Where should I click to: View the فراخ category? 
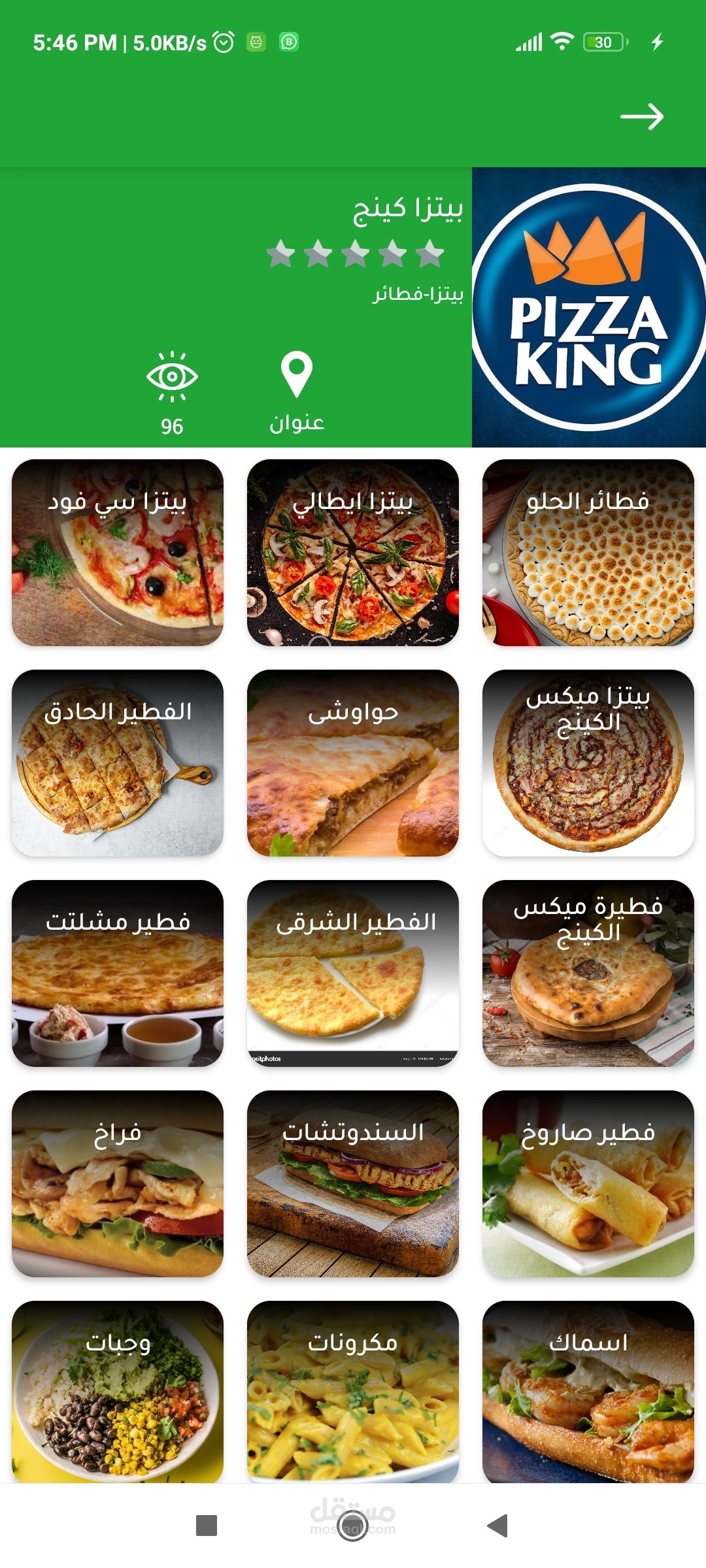point(118,1184)
